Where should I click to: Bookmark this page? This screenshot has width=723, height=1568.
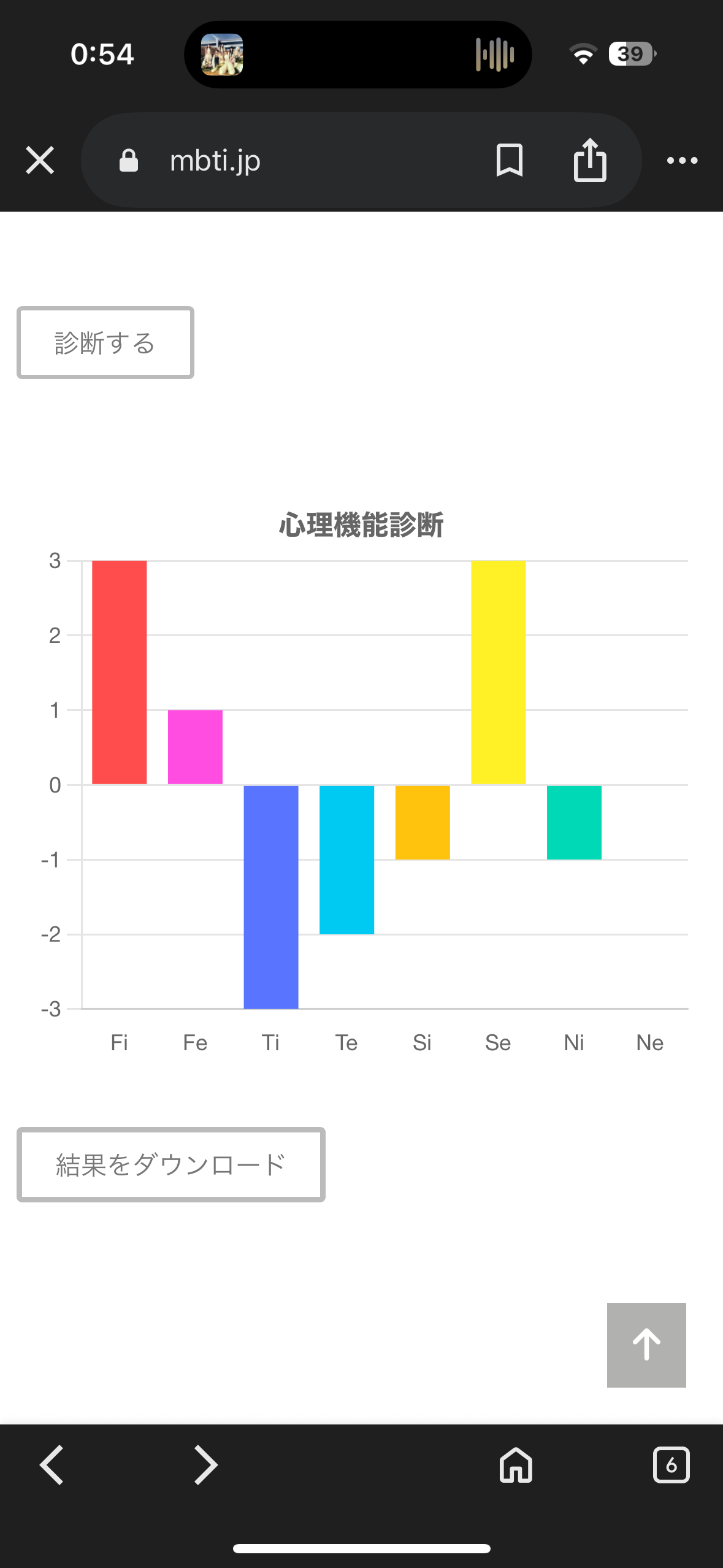point(509,161)
